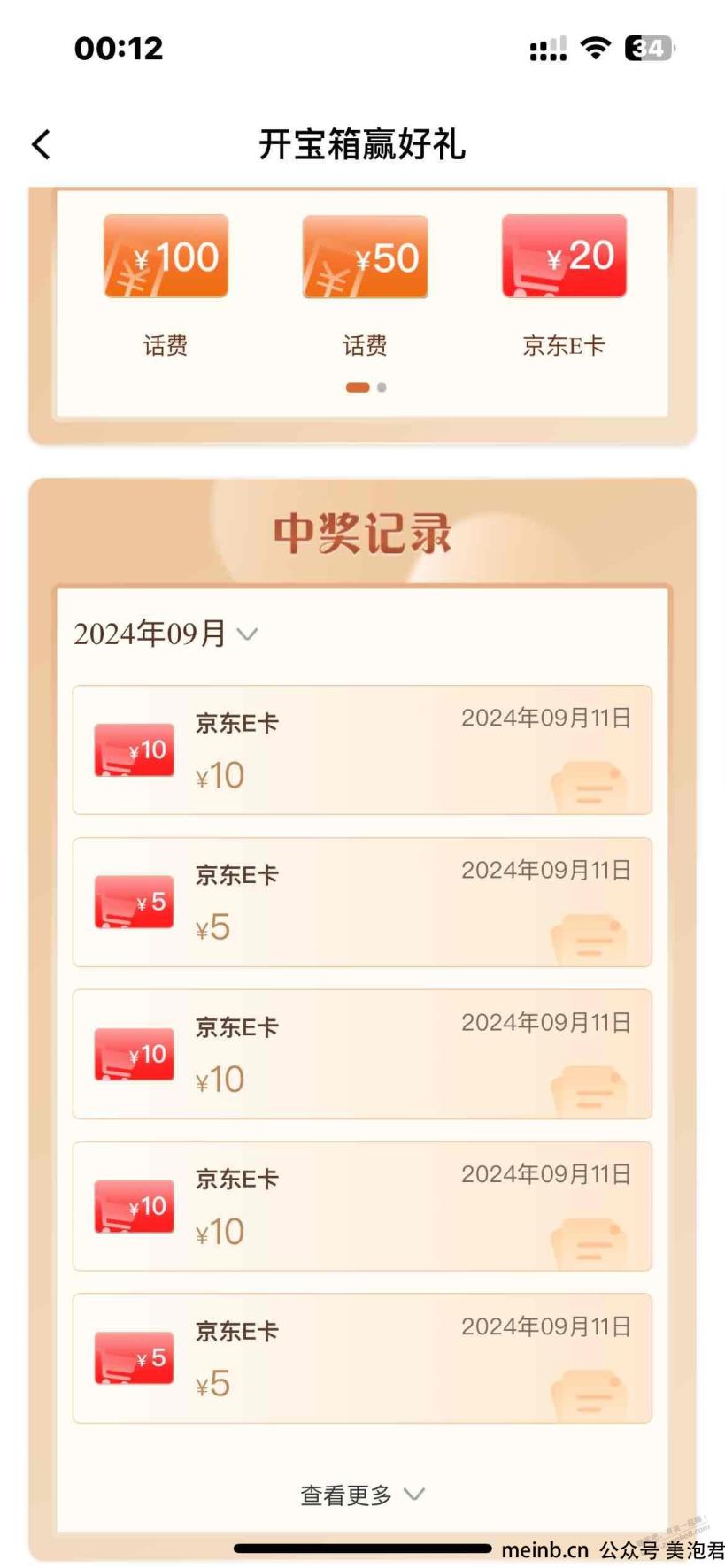Image resolution: width=725 pixels, height=1568 pixels.
Task: Tap the prize carousel page indicator
Action: click(366, 388)
